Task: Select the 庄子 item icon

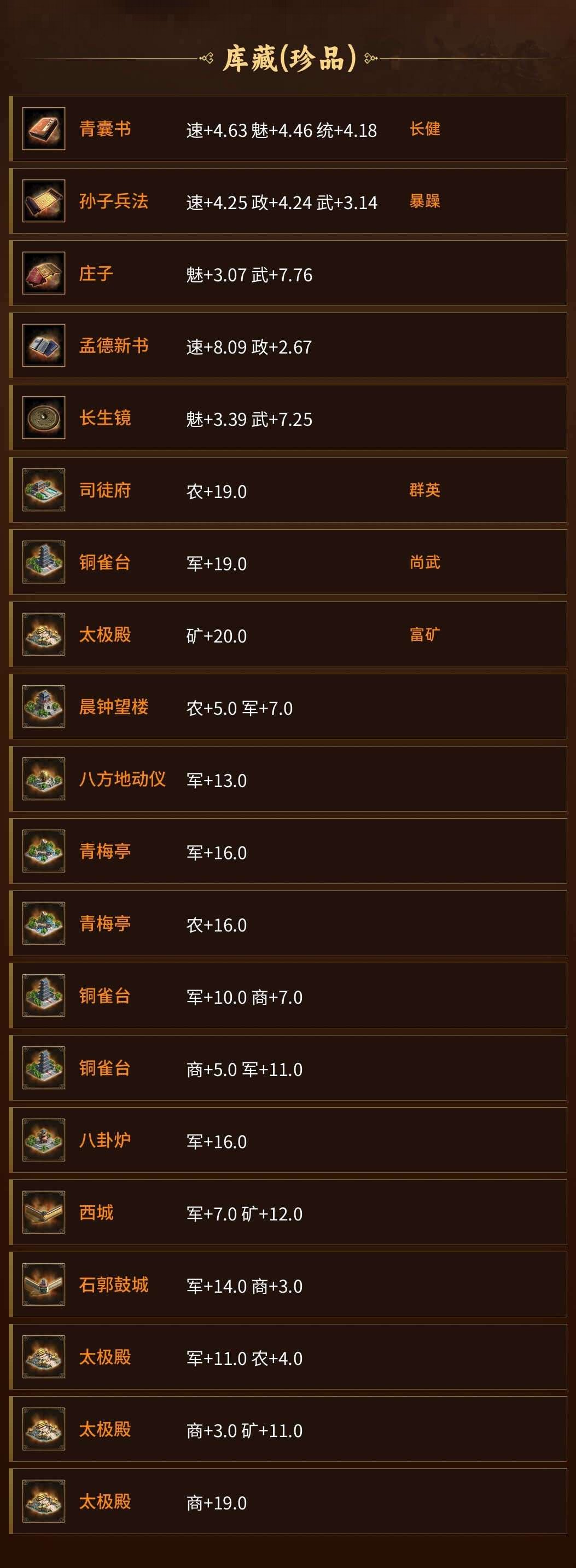Action: (43, 274)
